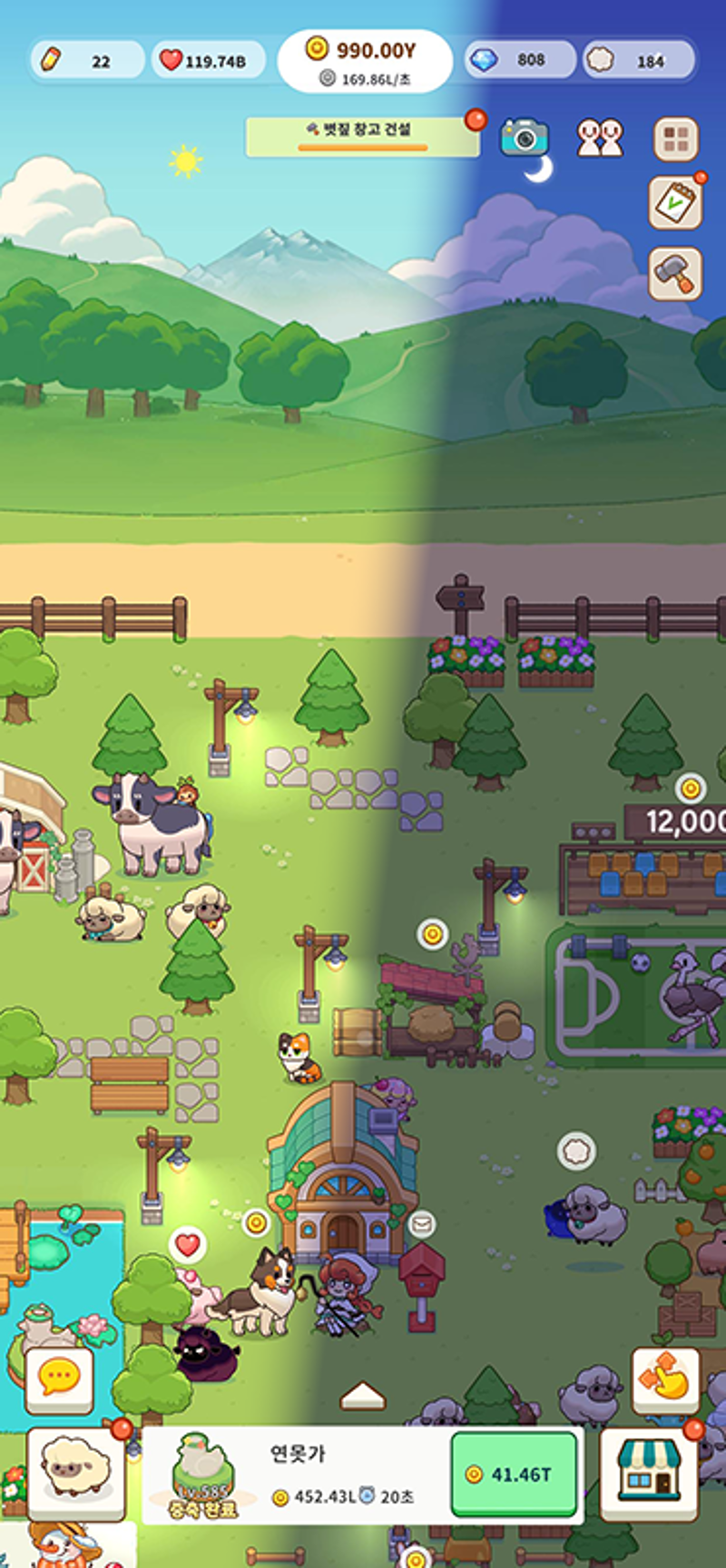Open the shop store button
Viewport: 726px width, 1568px height.
(x=648, y=1474)
